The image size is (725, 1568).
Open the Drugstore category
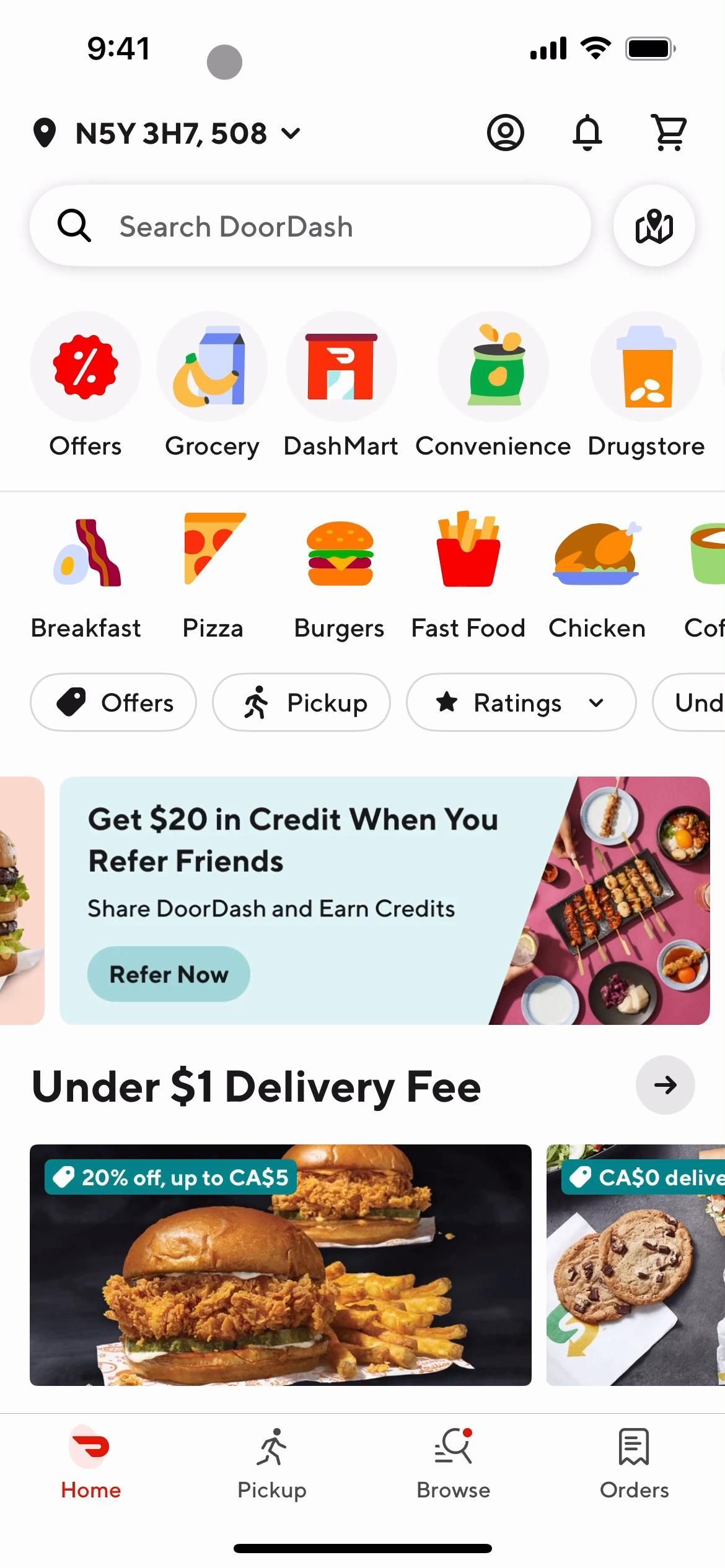[x=646, y=384]
